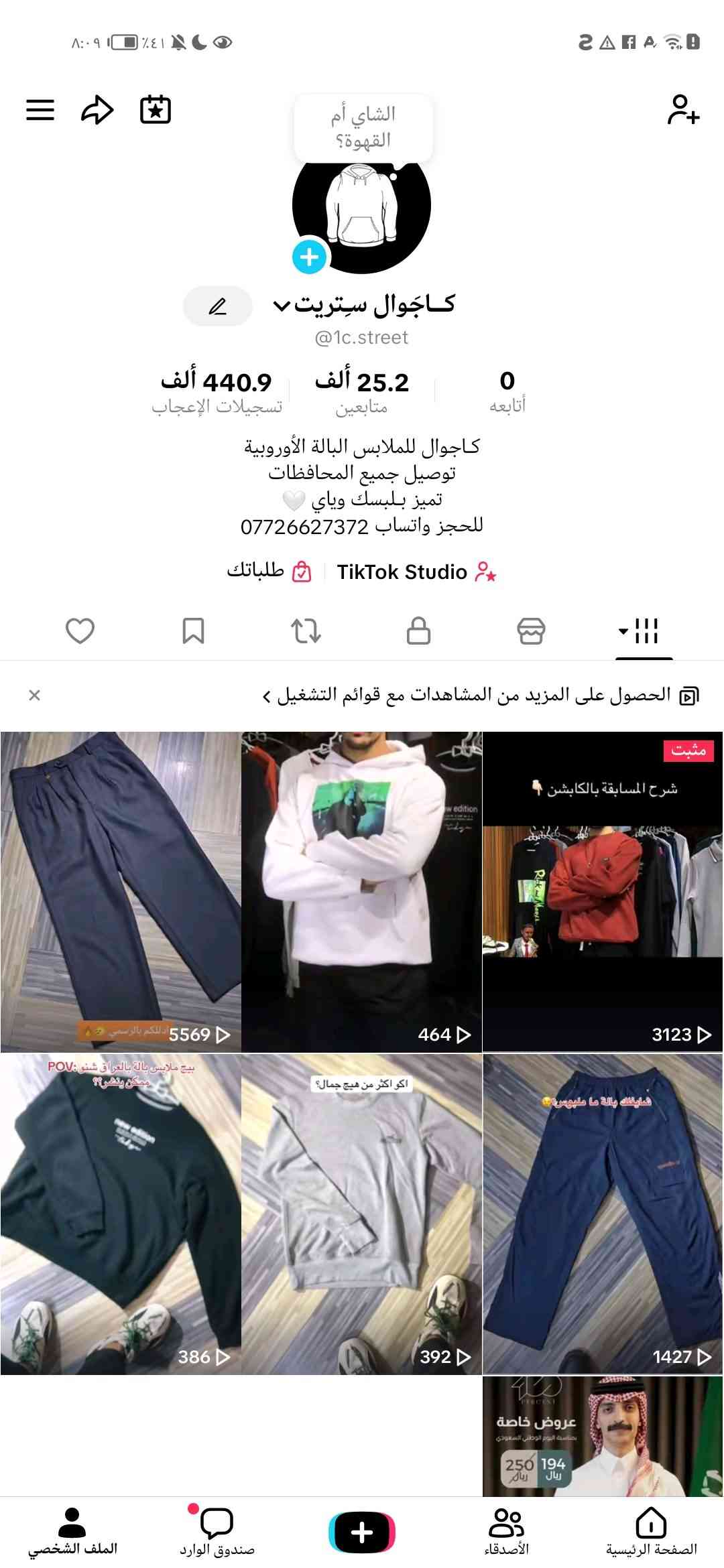The height and width of the screenshot is (1568, 724).
Task: Edit profile with the pencil button
Action: 217,306
